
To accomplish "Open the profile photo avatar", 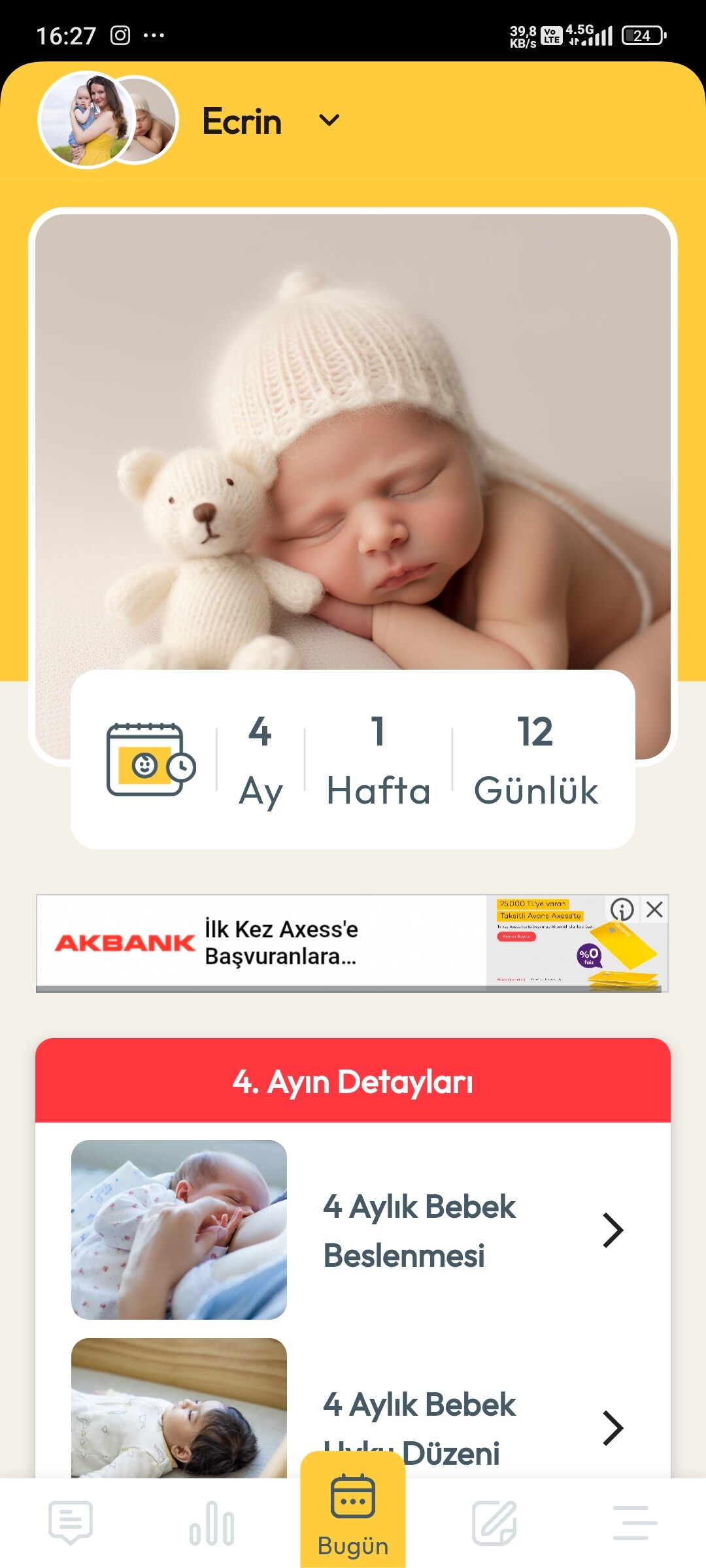I will click(88, 120).
